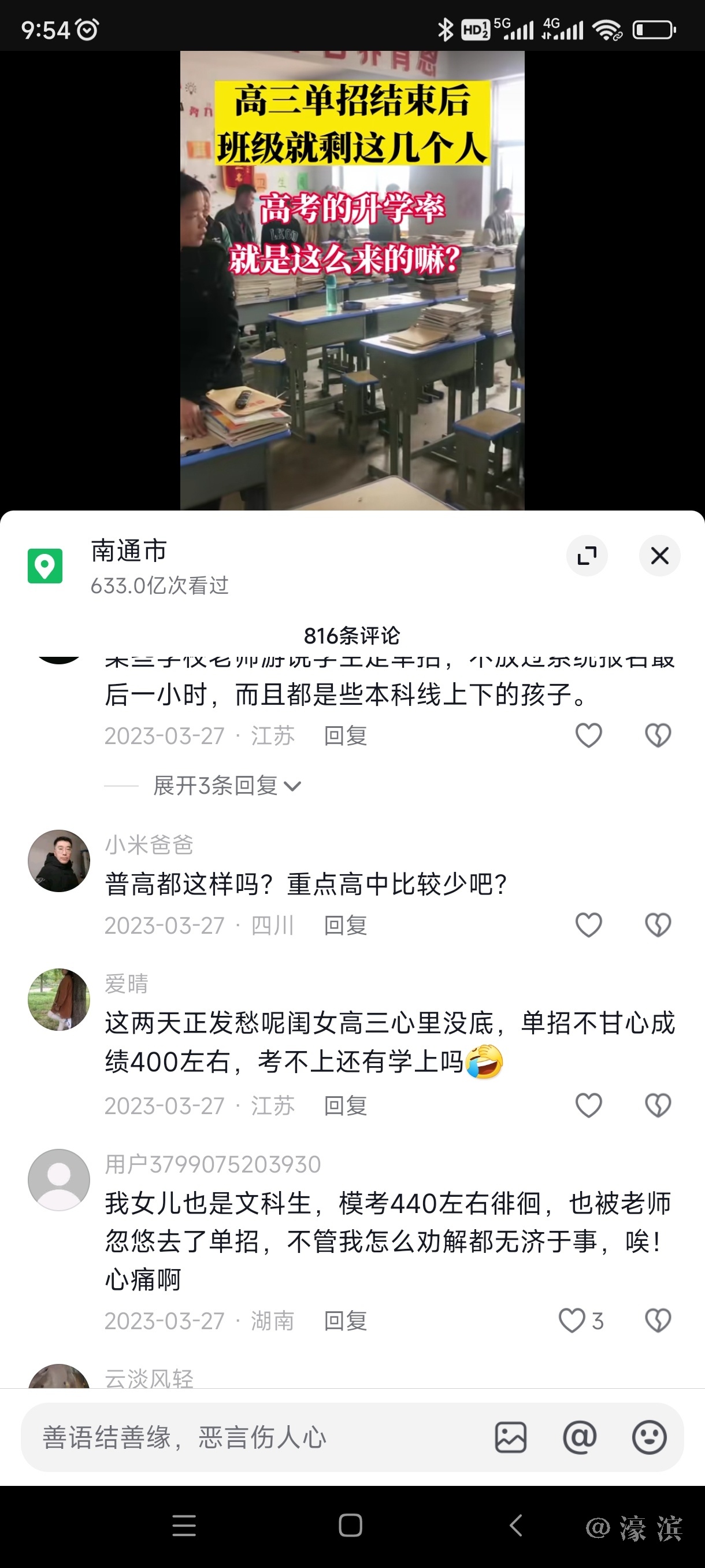Reply to 爱晴's comment
705x1568 pixels.
click(x=345, y=1105)
